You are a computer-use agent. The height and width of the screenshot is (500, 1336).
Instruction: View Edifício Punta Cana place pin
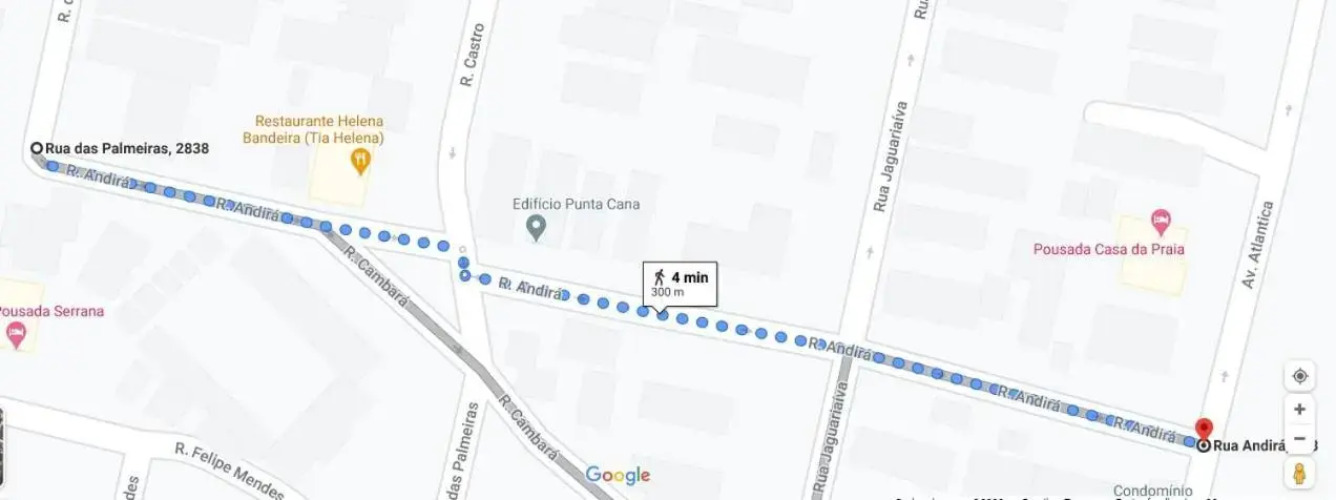point(536,228)
